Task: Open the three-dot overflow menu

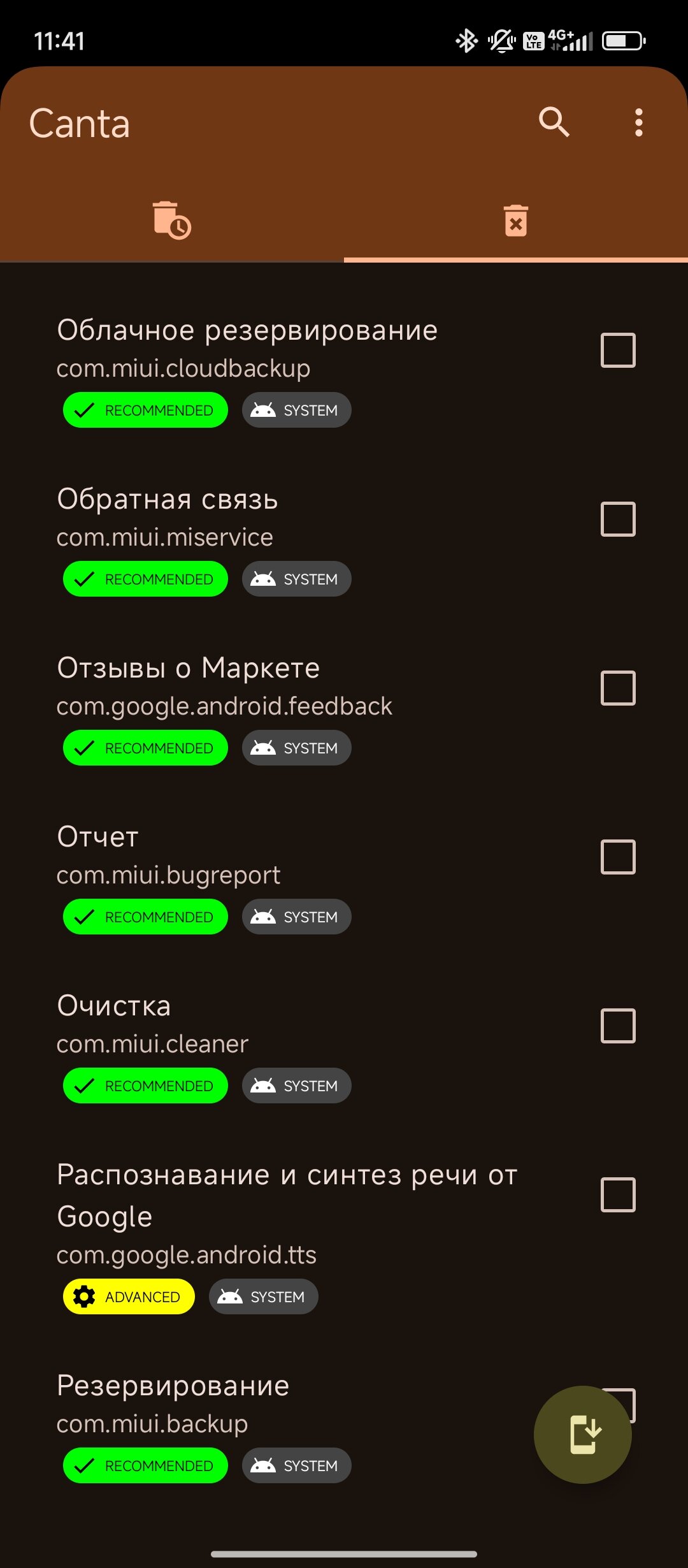Action: click(x=638, y=122)
